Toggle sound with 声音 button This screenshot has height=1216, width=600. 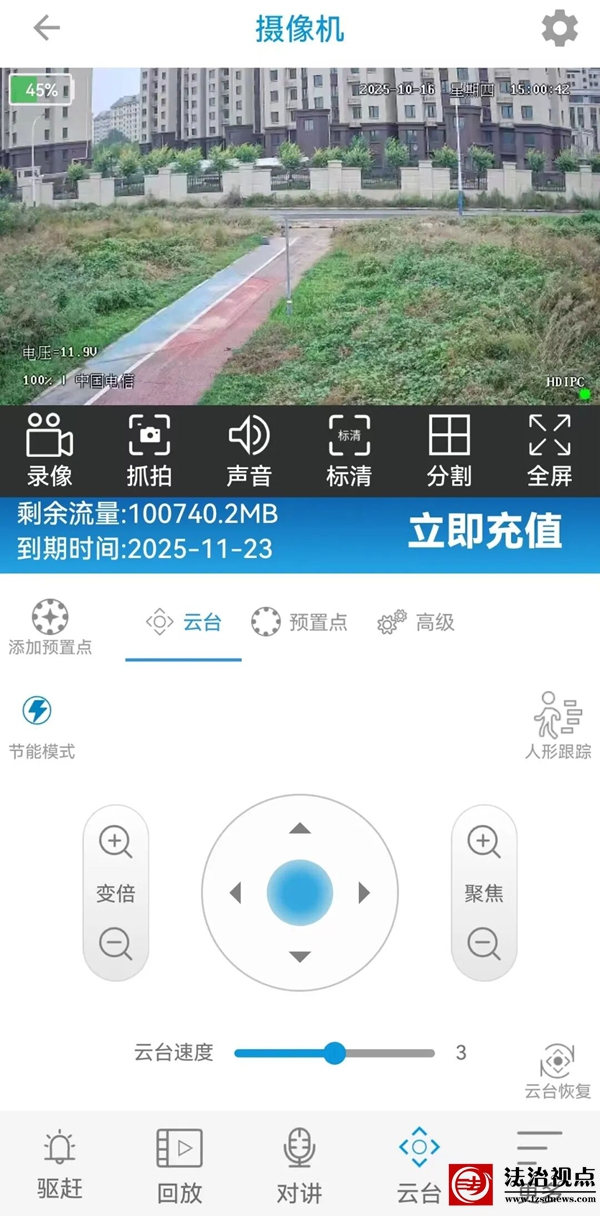point(249,450)
